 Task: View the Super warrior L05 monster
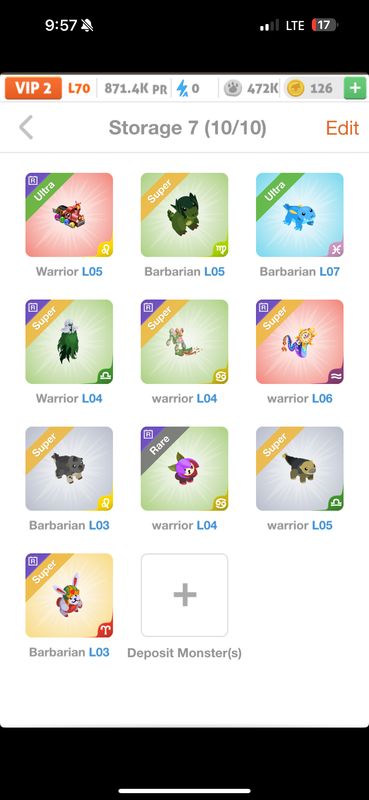pyautogui.click(x=300, y=468)
